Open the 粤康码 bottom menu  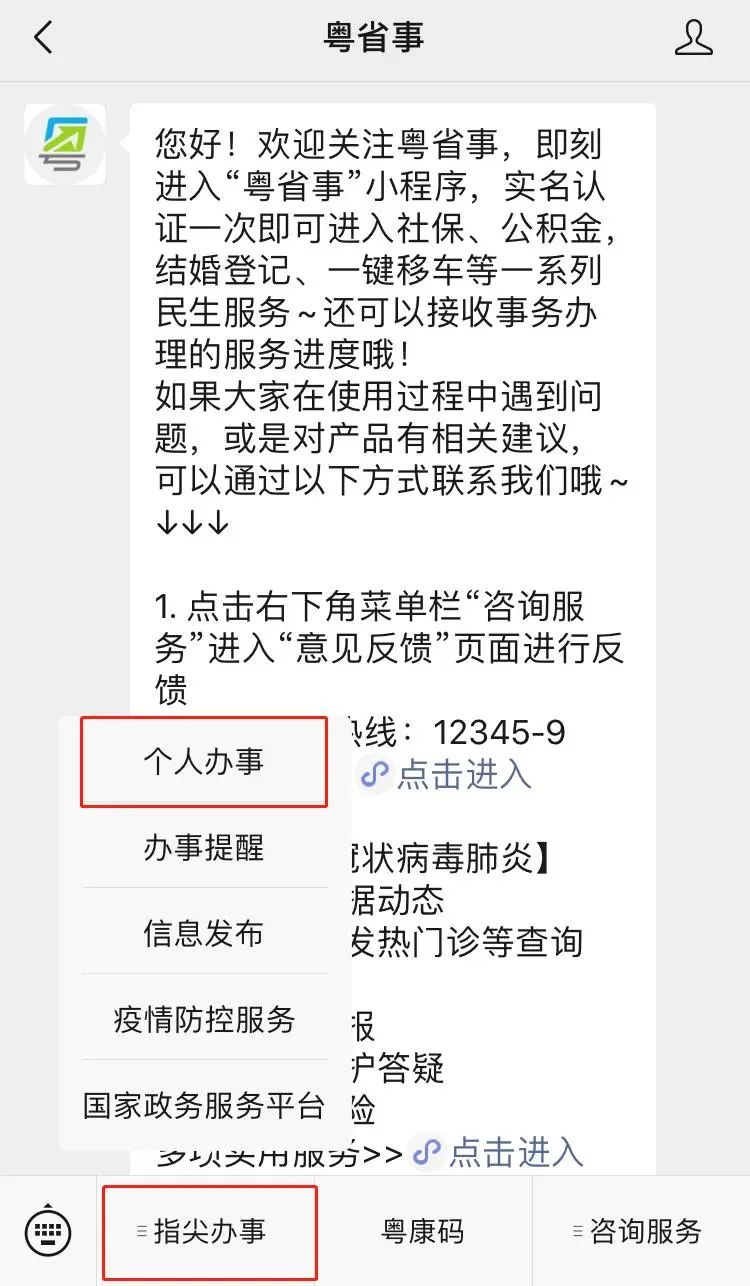423,1231
